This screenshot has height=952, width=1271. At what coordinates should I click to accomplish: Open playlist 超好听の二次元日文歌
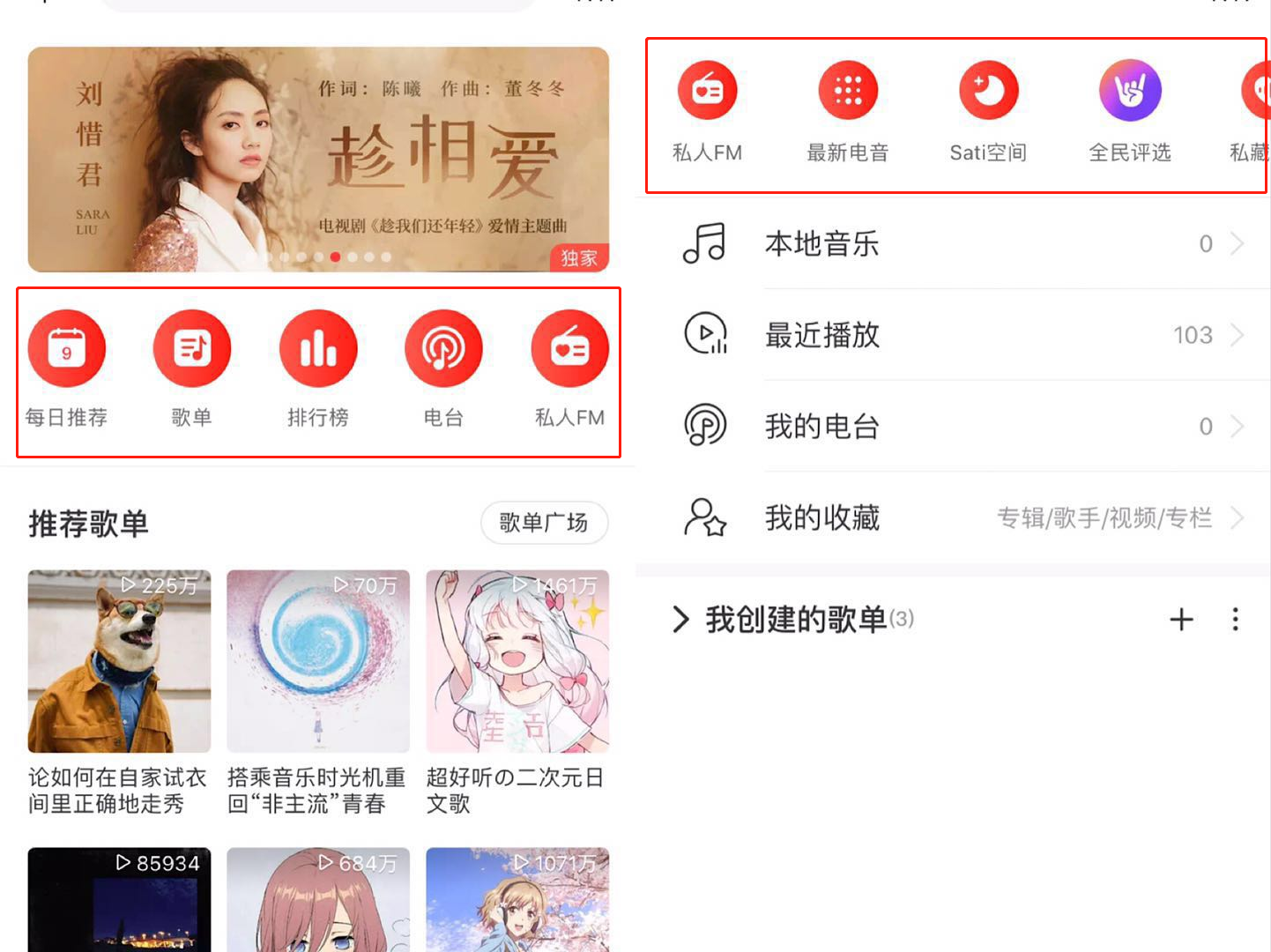517,661
